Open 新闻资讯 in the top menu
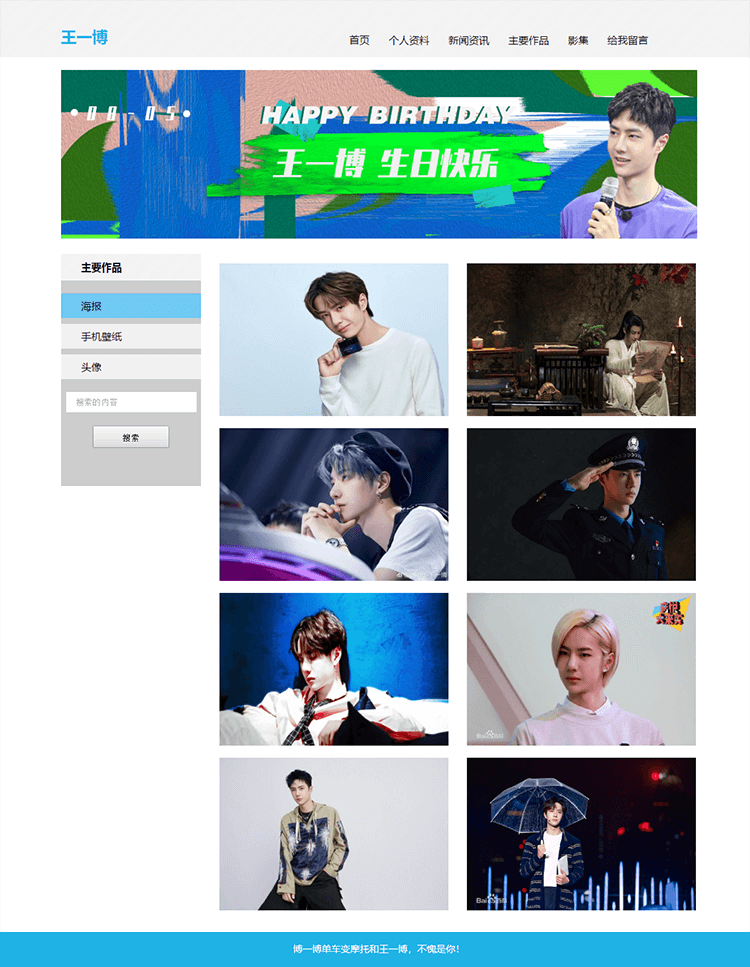 coord(468,41)
